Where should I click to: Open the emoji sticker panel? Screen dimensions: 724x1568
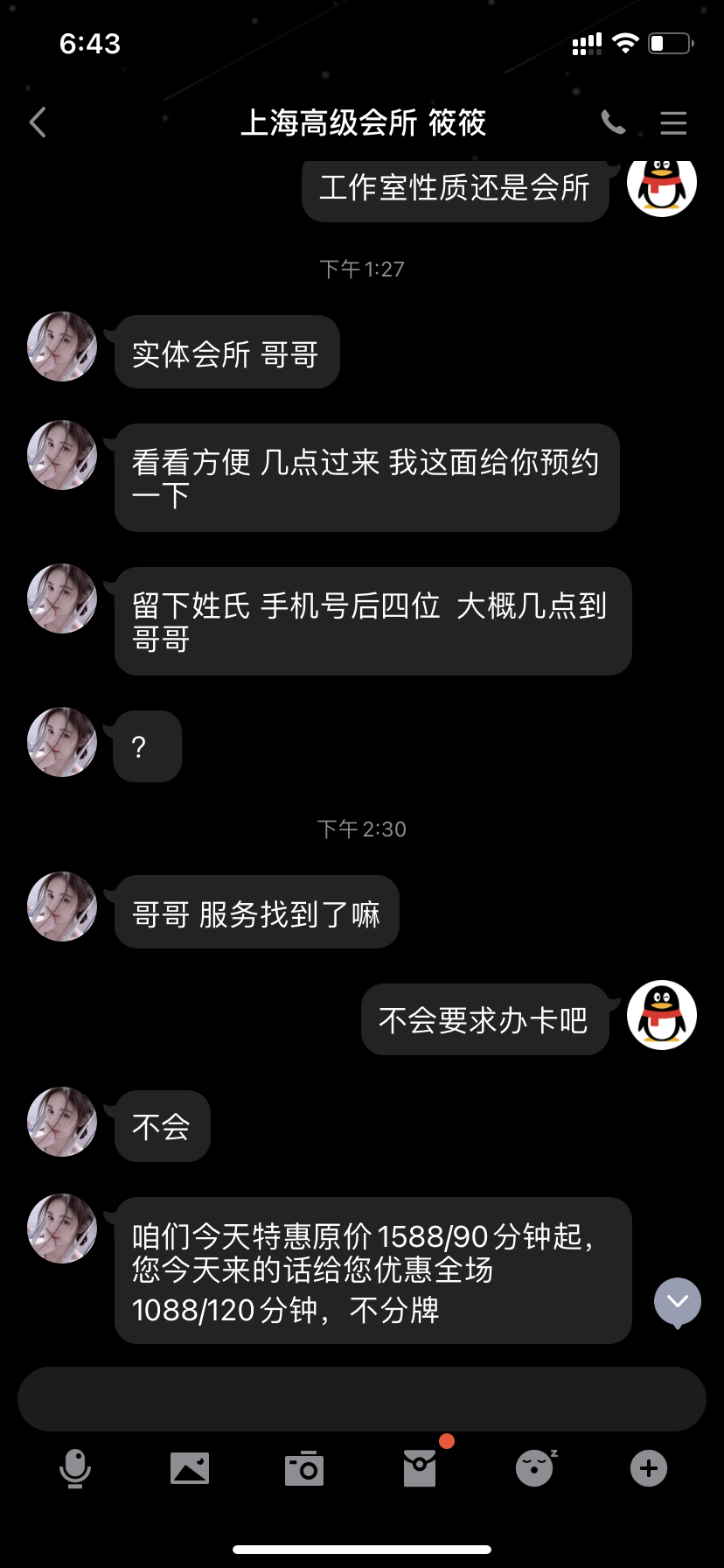point(534,1467)
